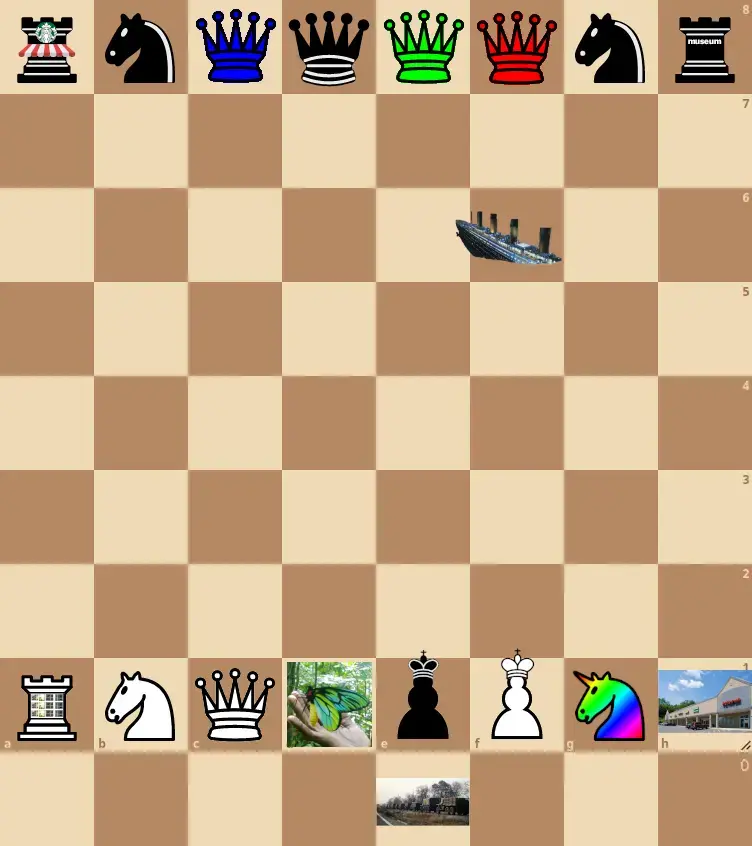Pick the white knight on b1

click(141, 705)
